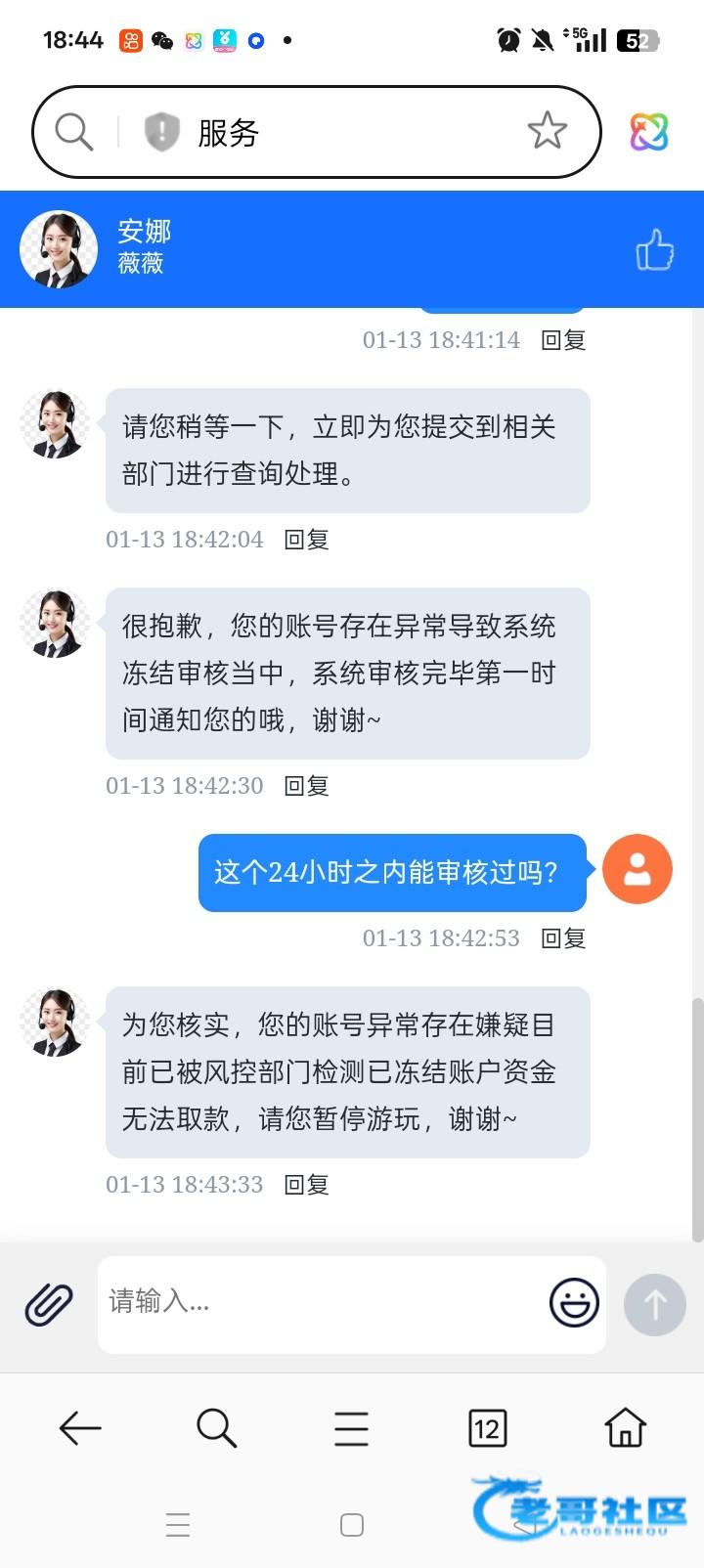This screenshot has height=1568, width=704.
Task: Go to the browser home page
Action: pos(625,1428)
